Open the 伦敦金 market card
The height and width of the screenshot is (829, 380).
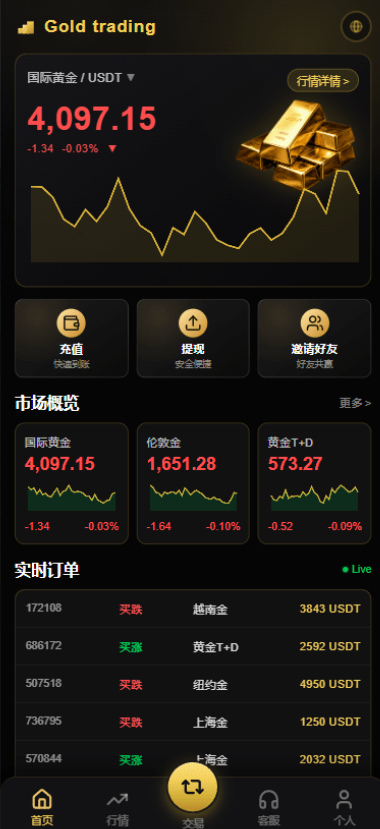[193, 483]
